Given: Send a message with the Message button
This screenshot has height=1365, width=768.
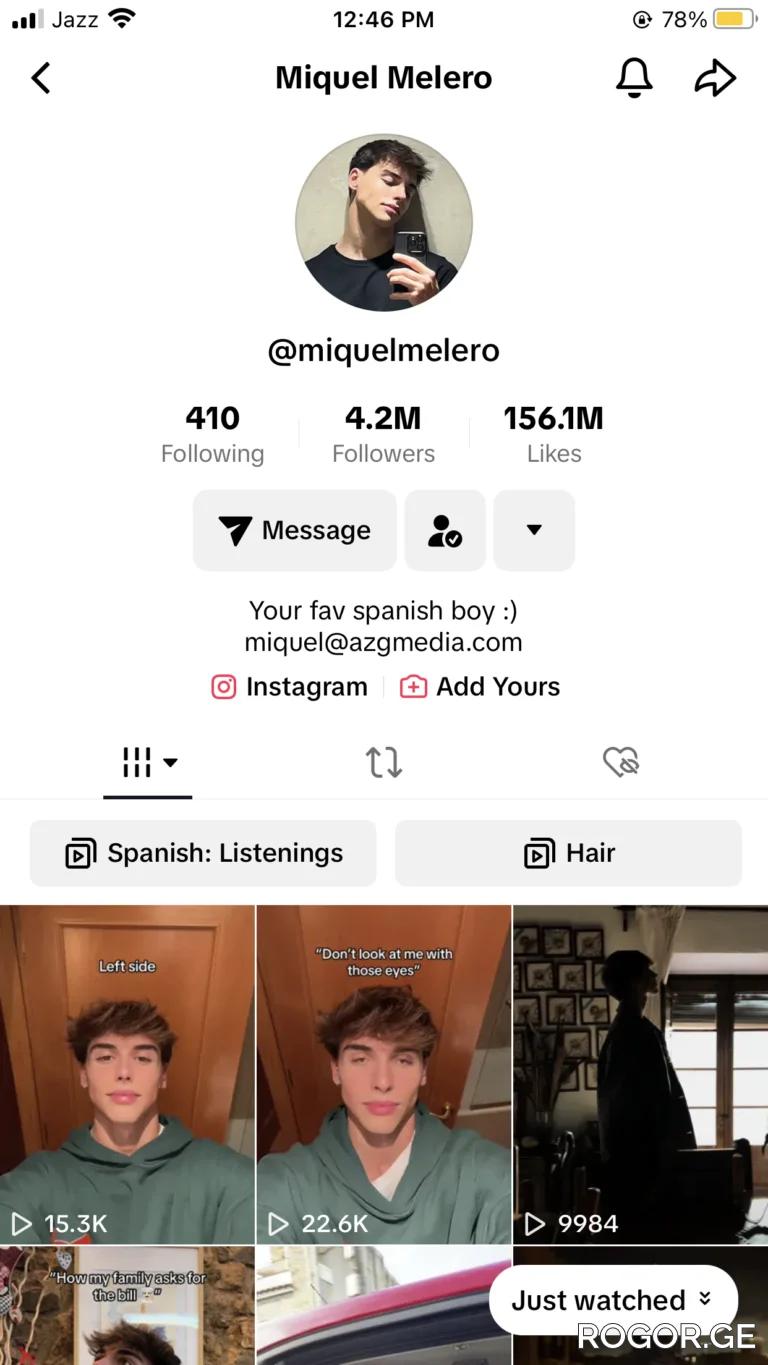Looking at the screenshot, I should [x=295, y=530].
